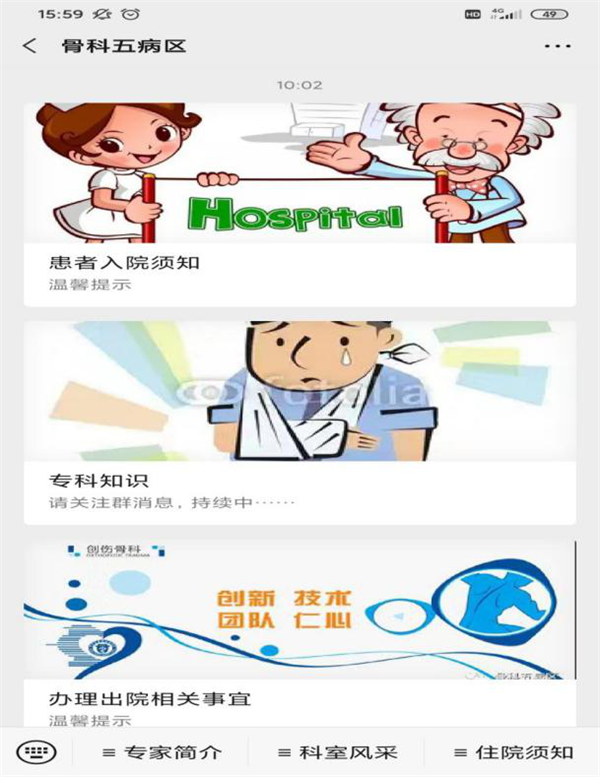Open the 患者入院须知 article card

point(299,205)
